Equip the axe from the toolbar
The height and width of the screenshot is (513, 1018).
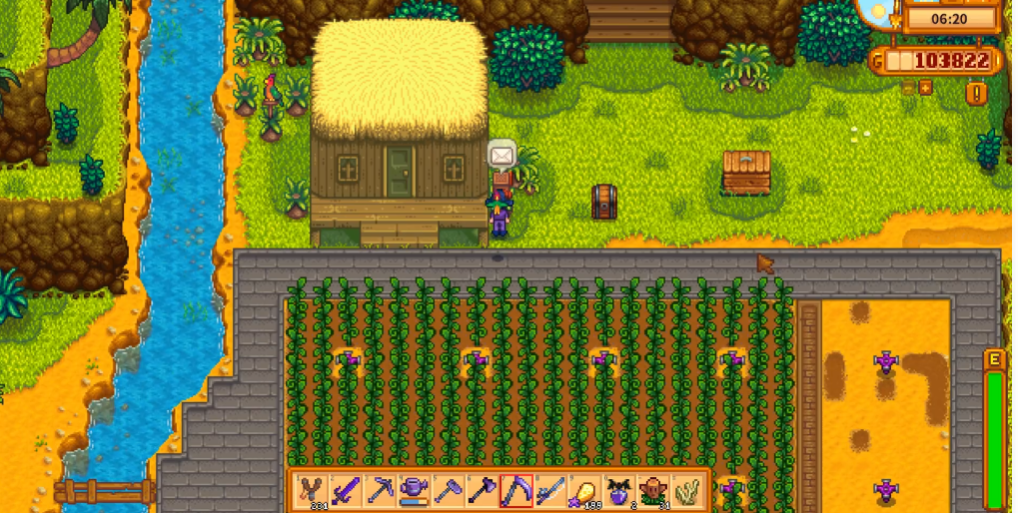click(x=482, y=489)
